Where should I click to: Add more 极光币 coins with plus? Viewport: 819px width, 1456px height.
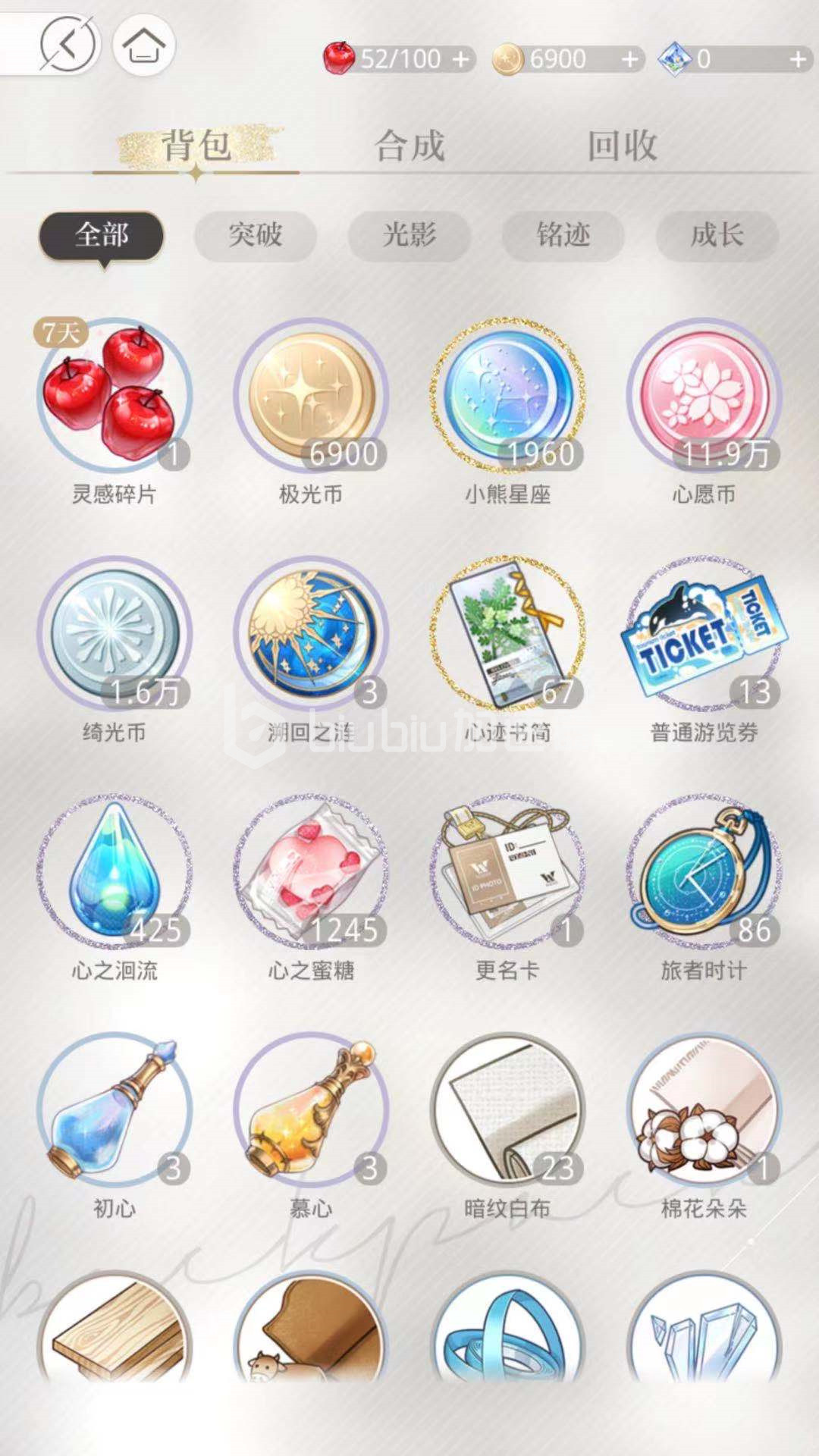click(x=629, y=59)
